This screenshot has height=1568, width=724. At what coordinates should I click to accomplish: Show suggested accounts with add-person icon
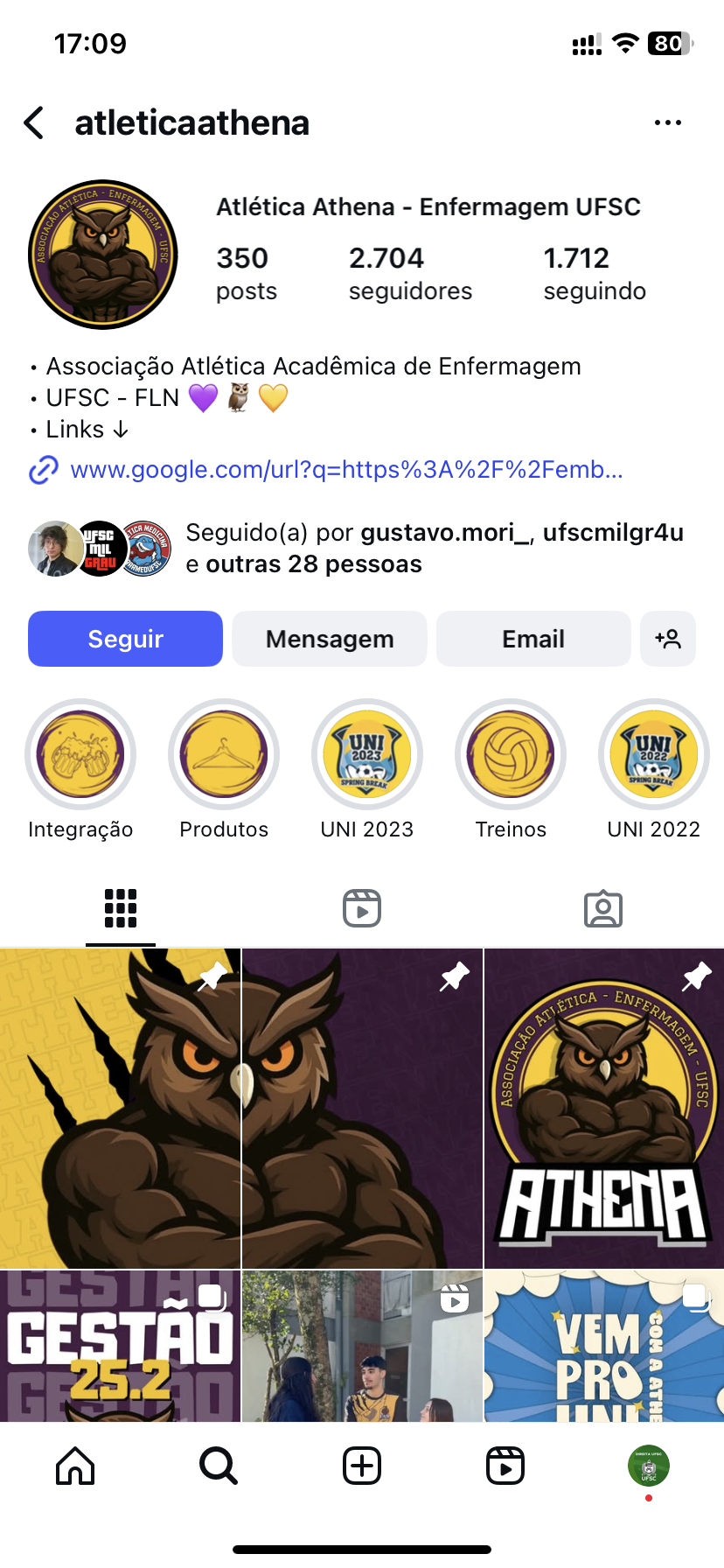pos(668,639)
